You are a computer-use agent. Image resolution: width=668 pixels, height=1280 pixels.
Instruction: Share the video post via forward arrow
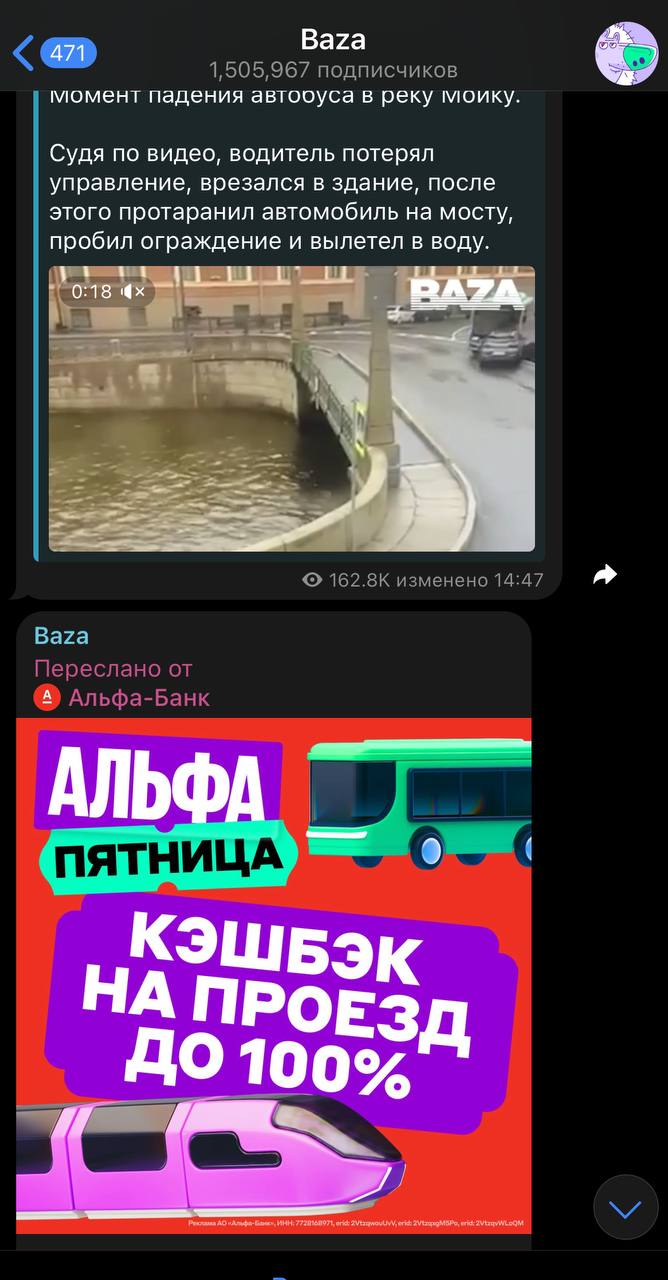click(x=604, y=575)
